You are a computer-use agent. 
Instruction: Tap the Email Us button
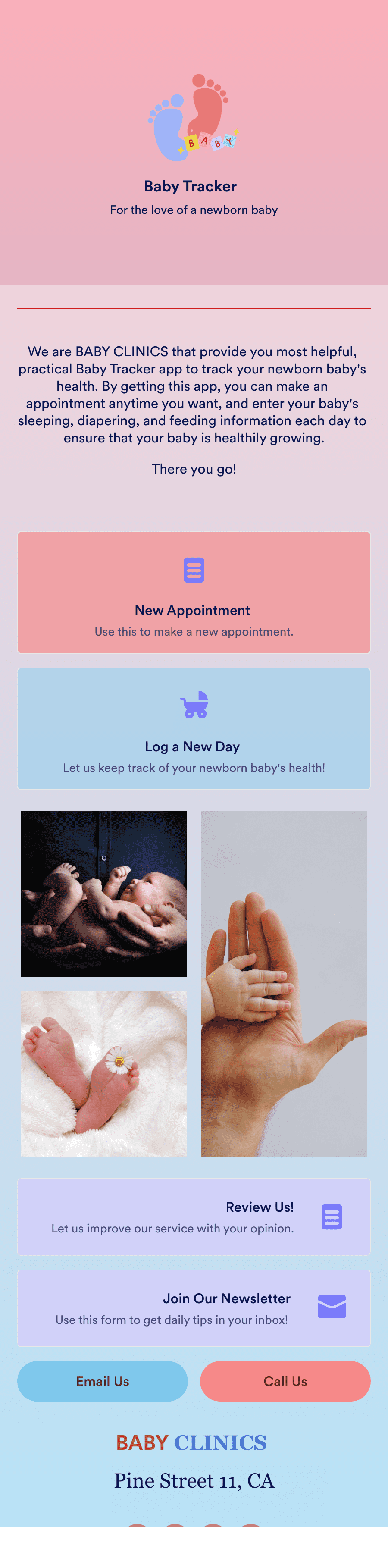(x=102, y=1381)
